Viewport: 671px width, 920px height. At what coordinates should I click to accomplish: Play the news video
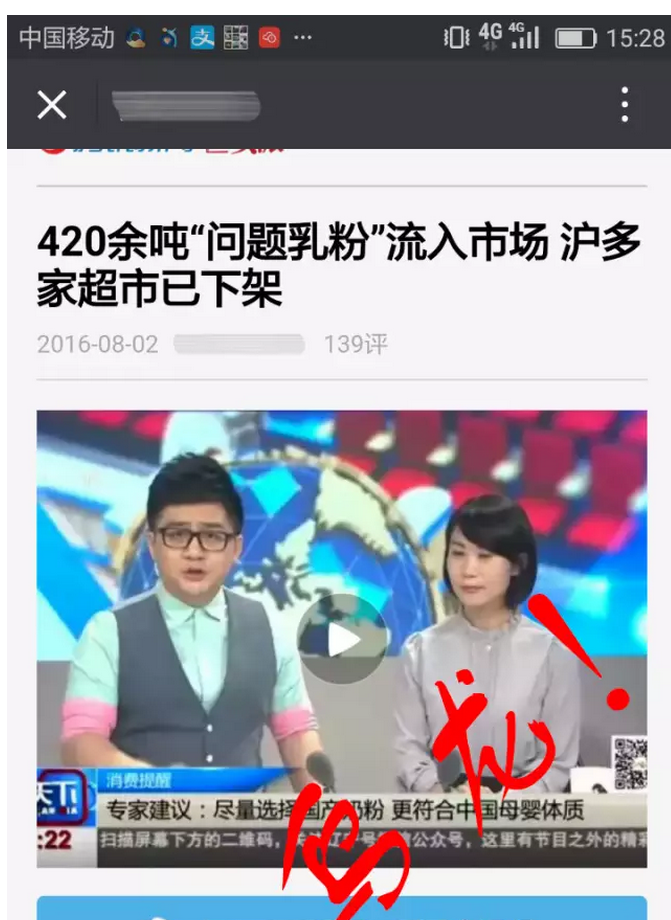tap(342, 639)
